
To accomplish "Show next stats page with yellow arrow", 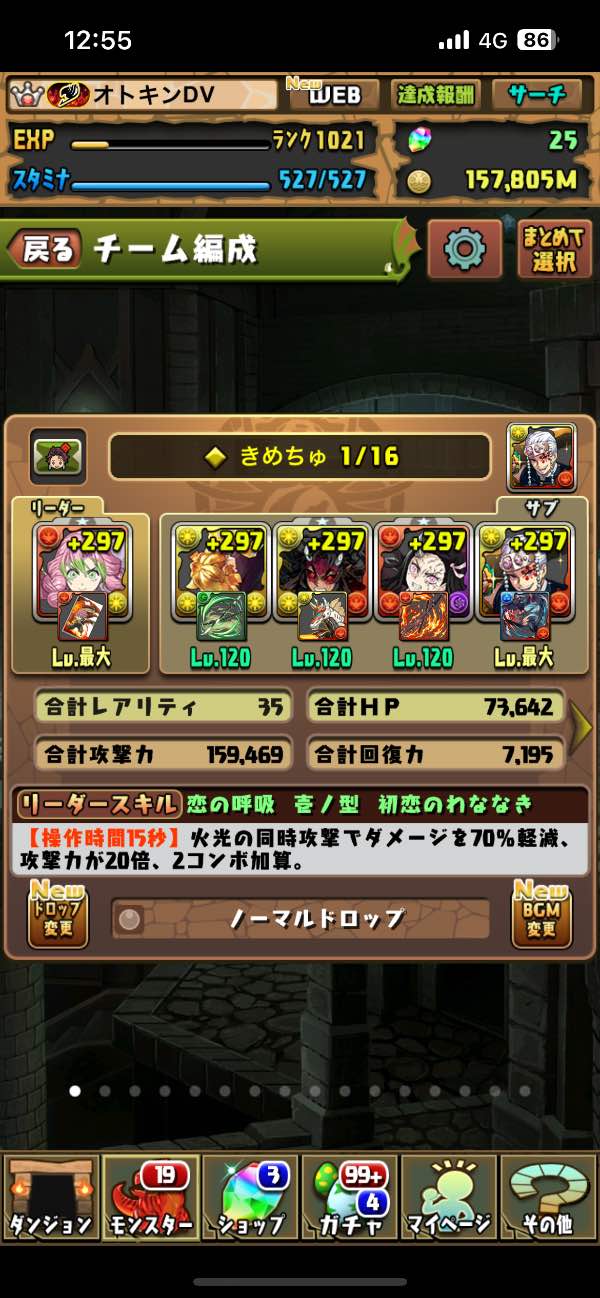I will point(582,725).
